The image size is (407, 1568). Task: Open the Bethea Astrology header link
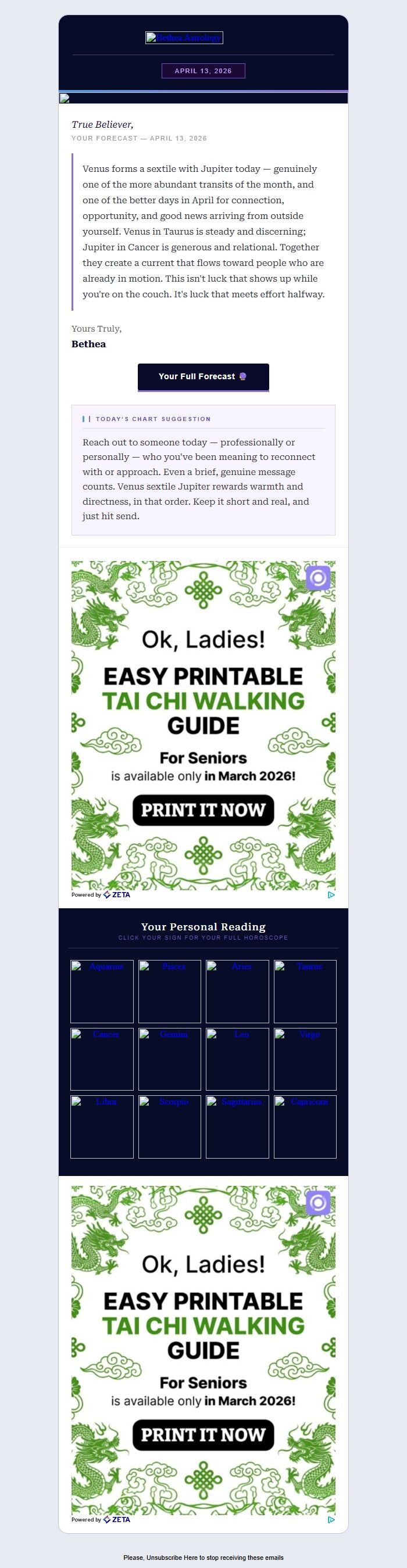pos(184,38)
